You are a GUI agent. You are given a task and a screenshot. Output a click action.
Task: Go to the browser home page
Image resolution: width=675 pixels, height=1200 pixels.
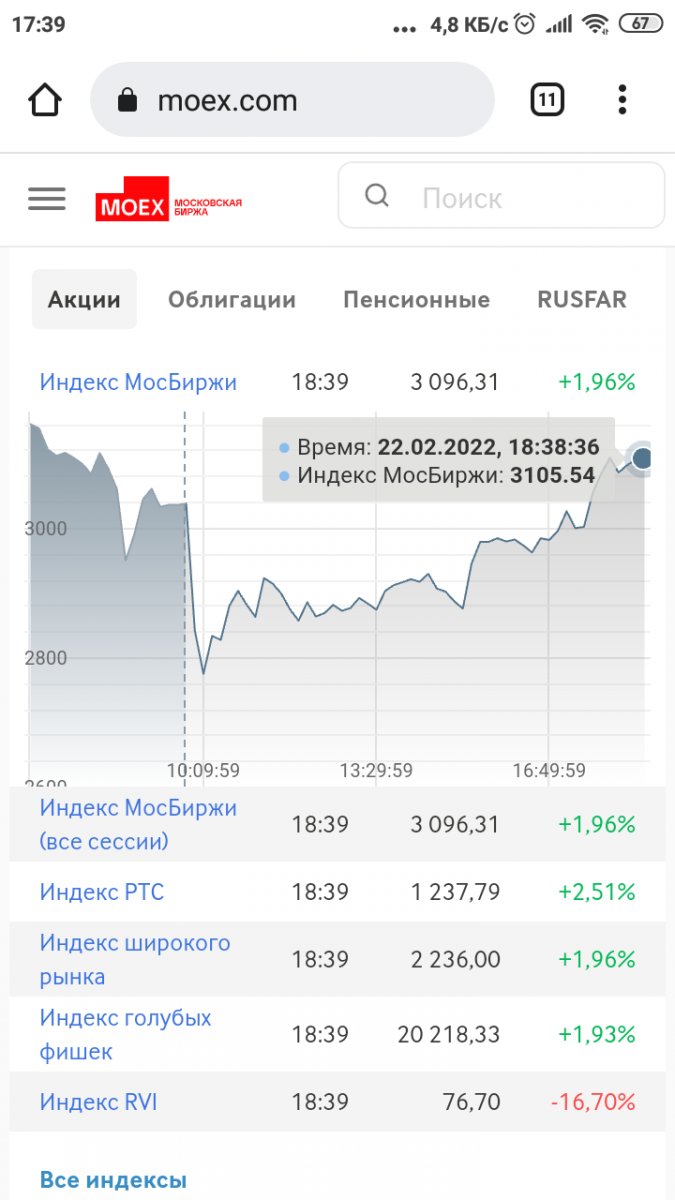tap(45, 100)
